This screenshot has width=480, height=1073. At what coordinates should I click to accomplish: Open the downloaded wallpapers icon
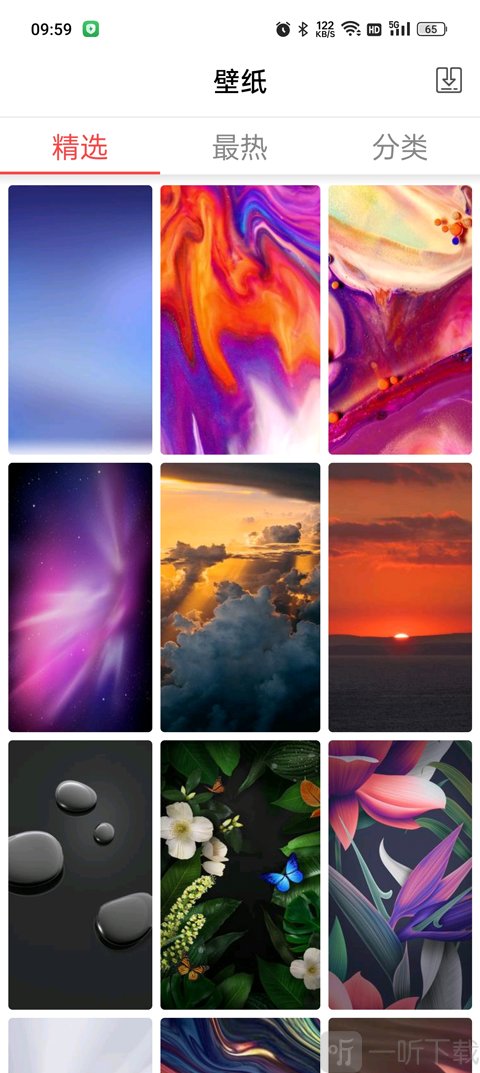coord(449,81)
